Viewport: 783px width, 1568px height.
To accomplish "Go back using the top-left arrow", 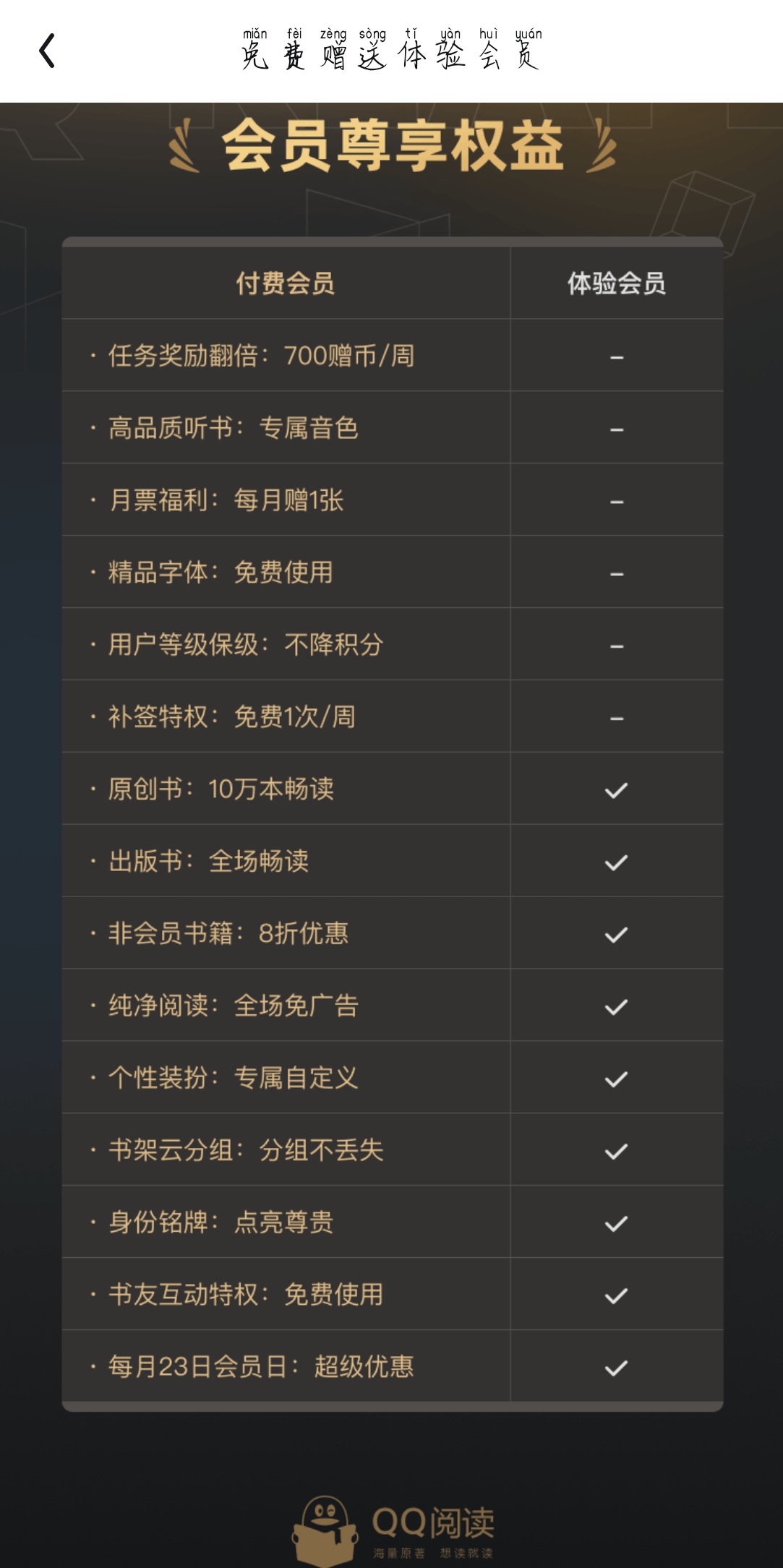I will tap(47, 51).
